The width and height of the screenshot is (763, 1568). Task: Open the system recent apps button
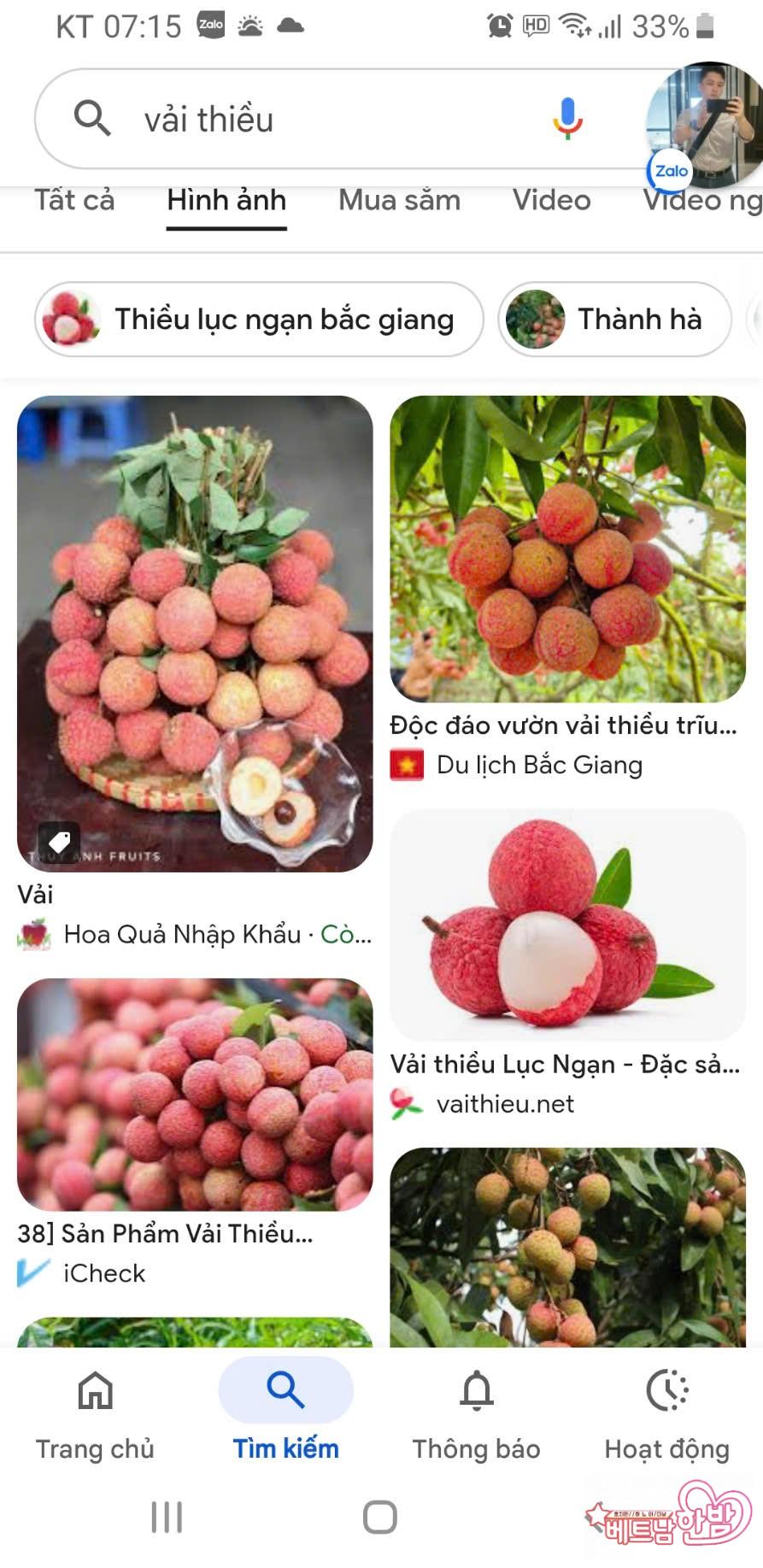pos(167,1517)
